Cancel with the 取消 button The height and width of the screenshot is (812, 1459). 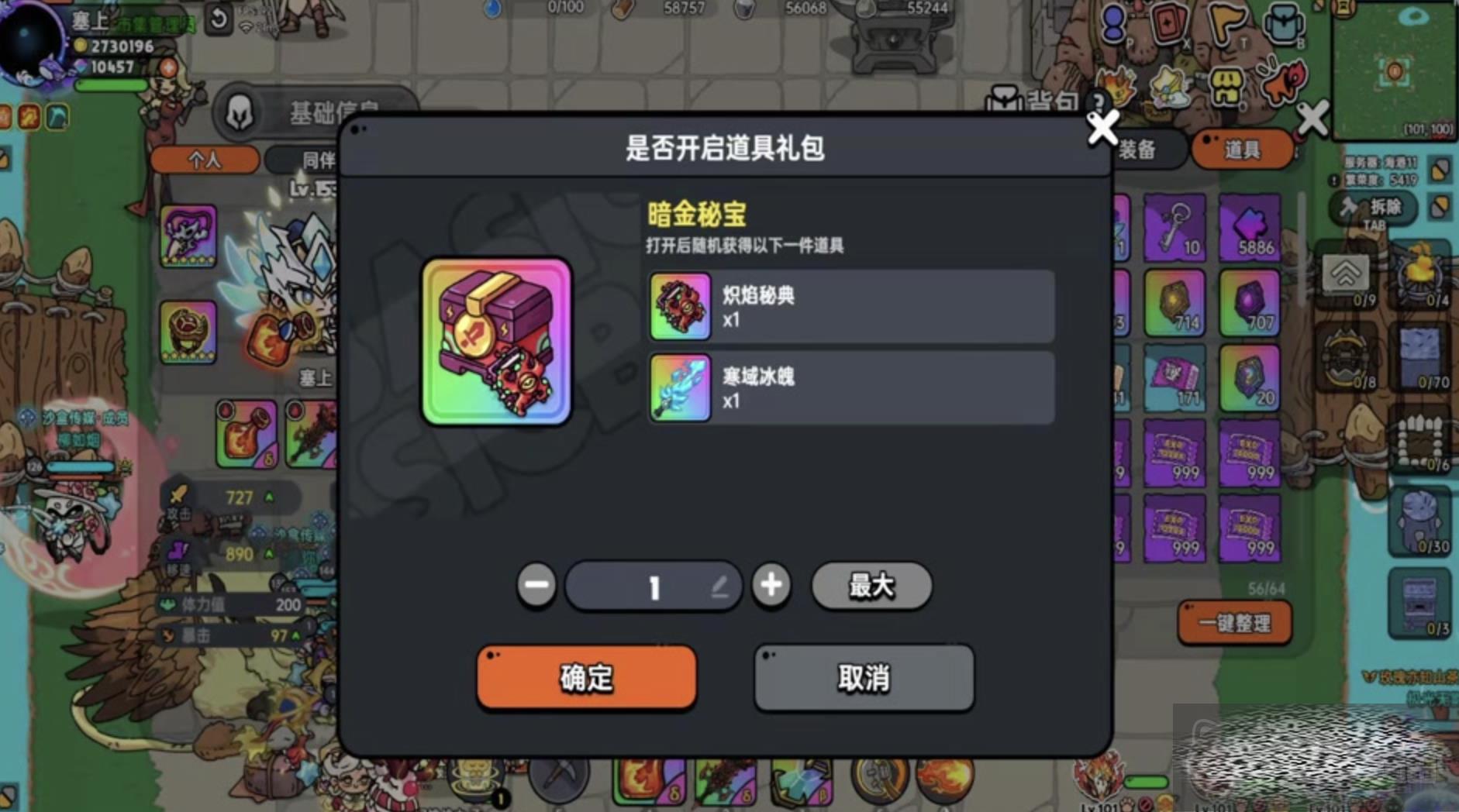[x=864, y=678]
